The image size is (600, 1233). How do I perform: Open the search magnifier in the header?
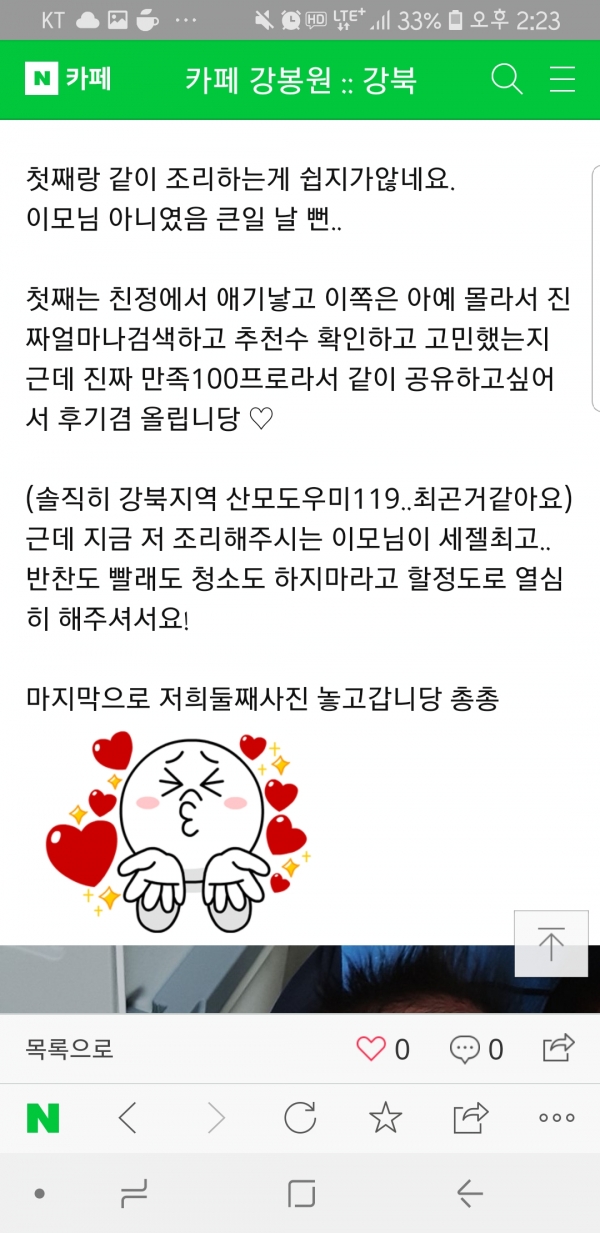(507, 79)
